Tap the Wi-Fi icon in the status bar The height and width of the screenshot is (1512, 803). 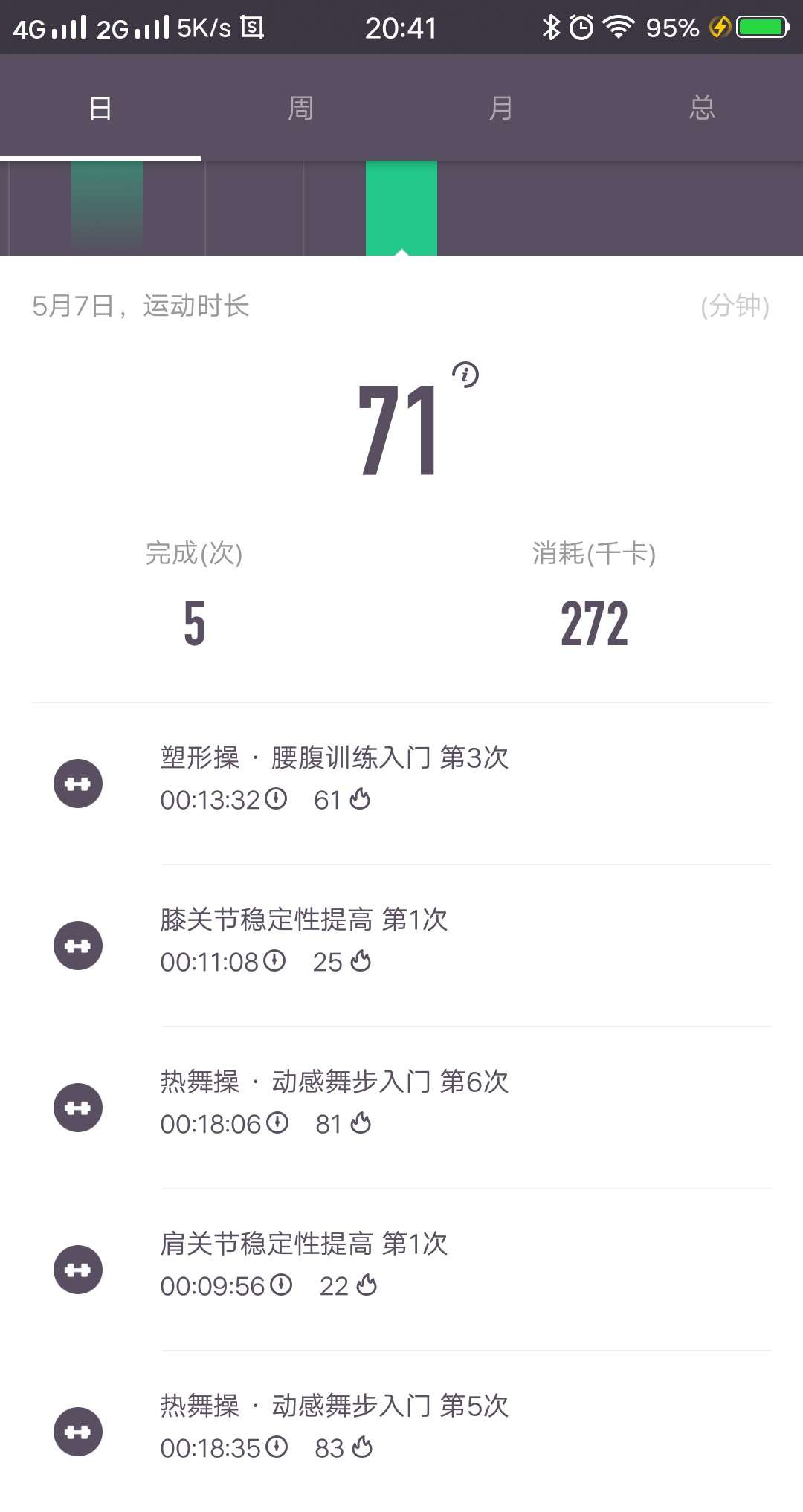tap(622, 28)
